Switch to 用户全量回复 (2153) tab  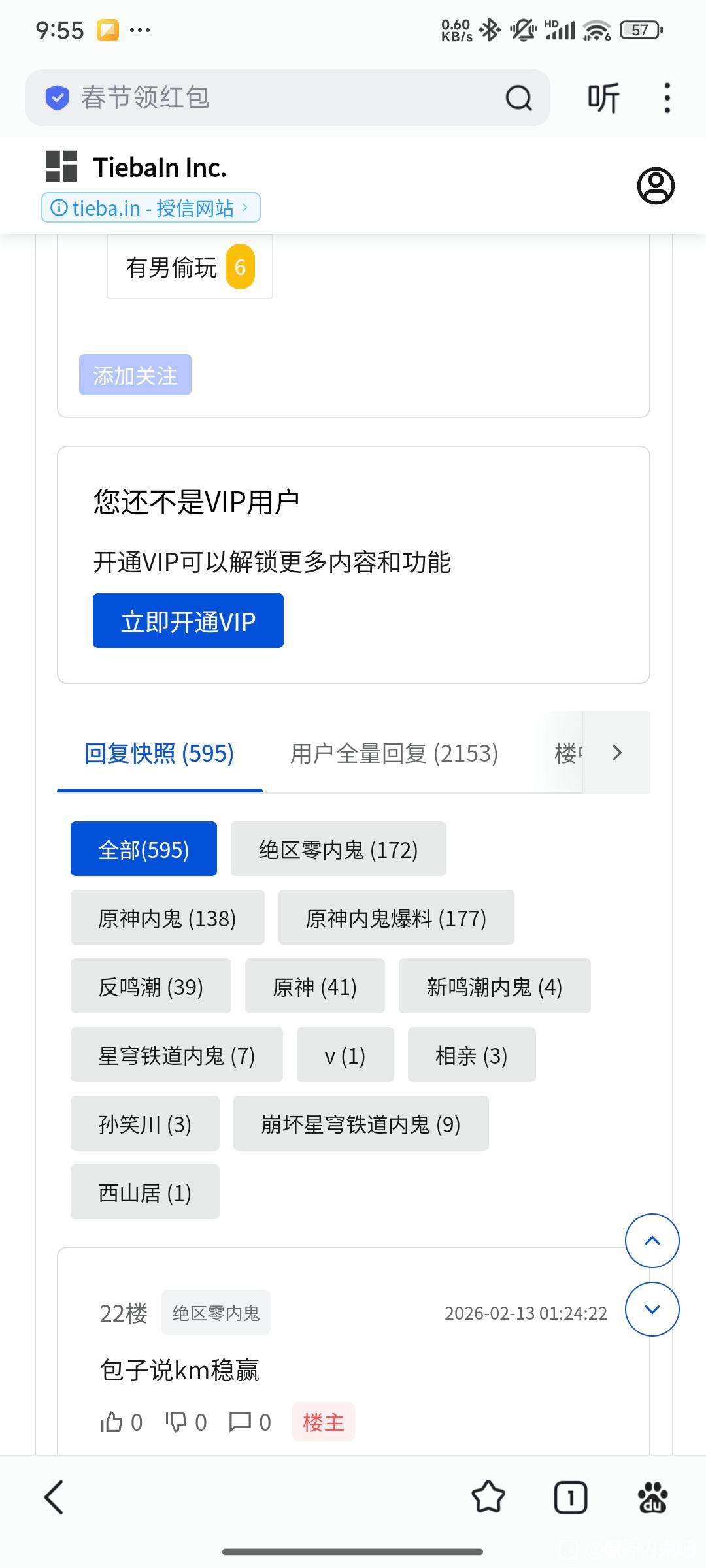pos(394,753)
